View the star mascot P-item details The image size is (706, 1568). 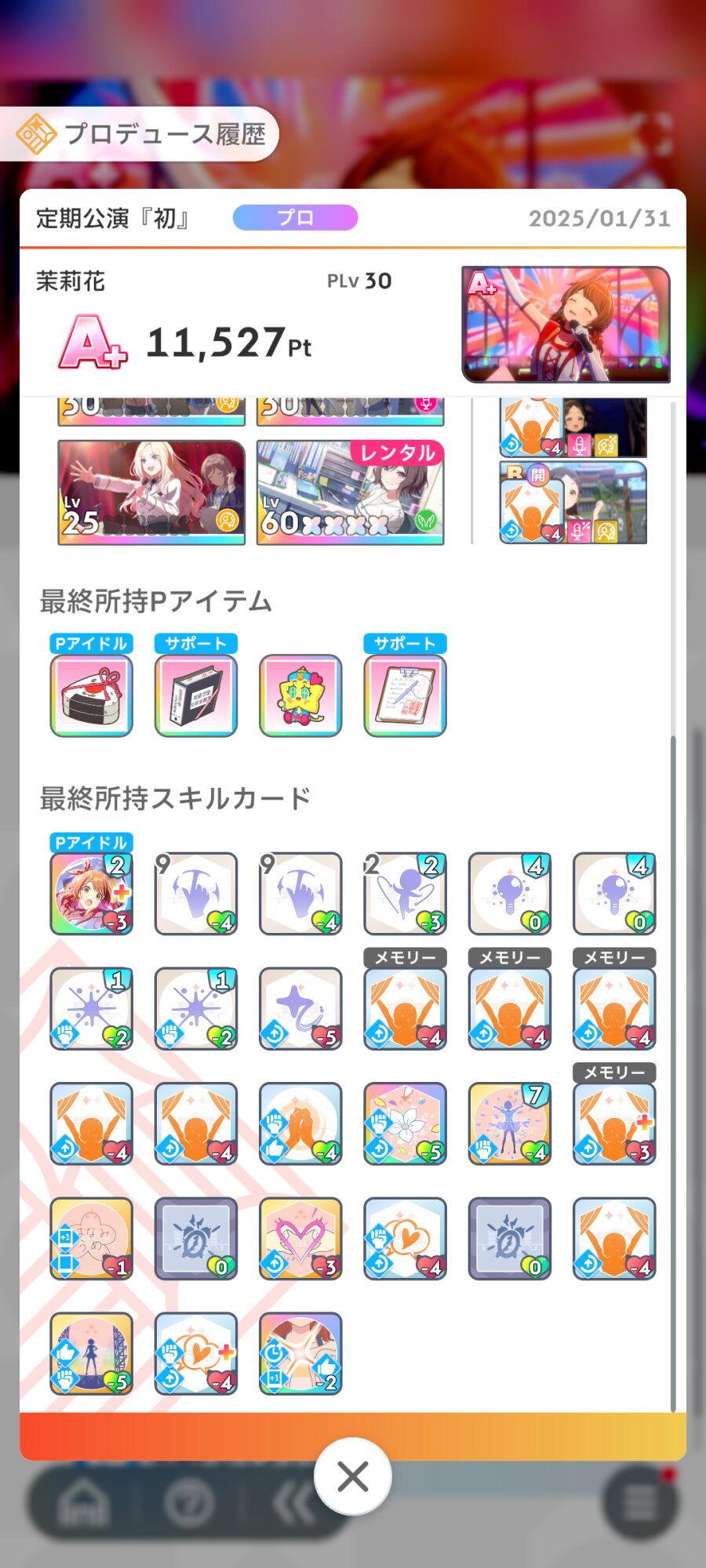300,695
